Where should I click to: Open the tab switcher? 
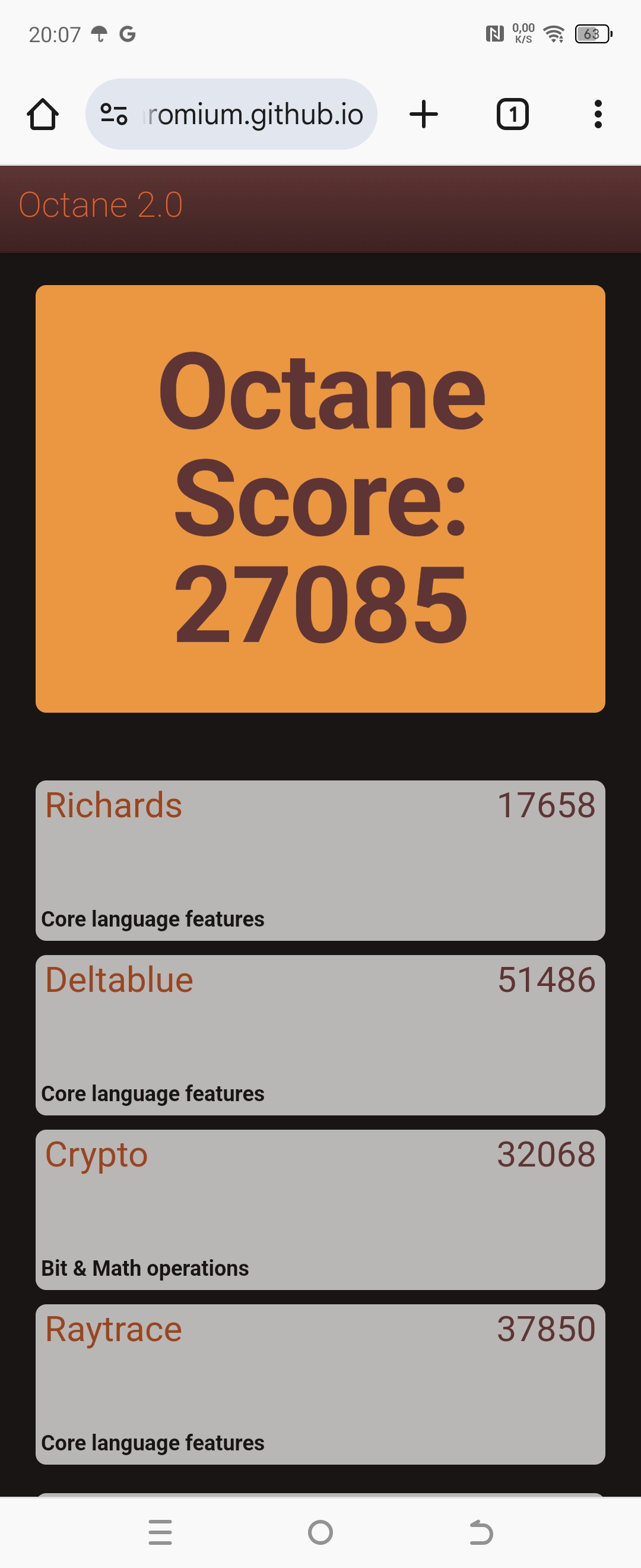(x=513, y=115)
